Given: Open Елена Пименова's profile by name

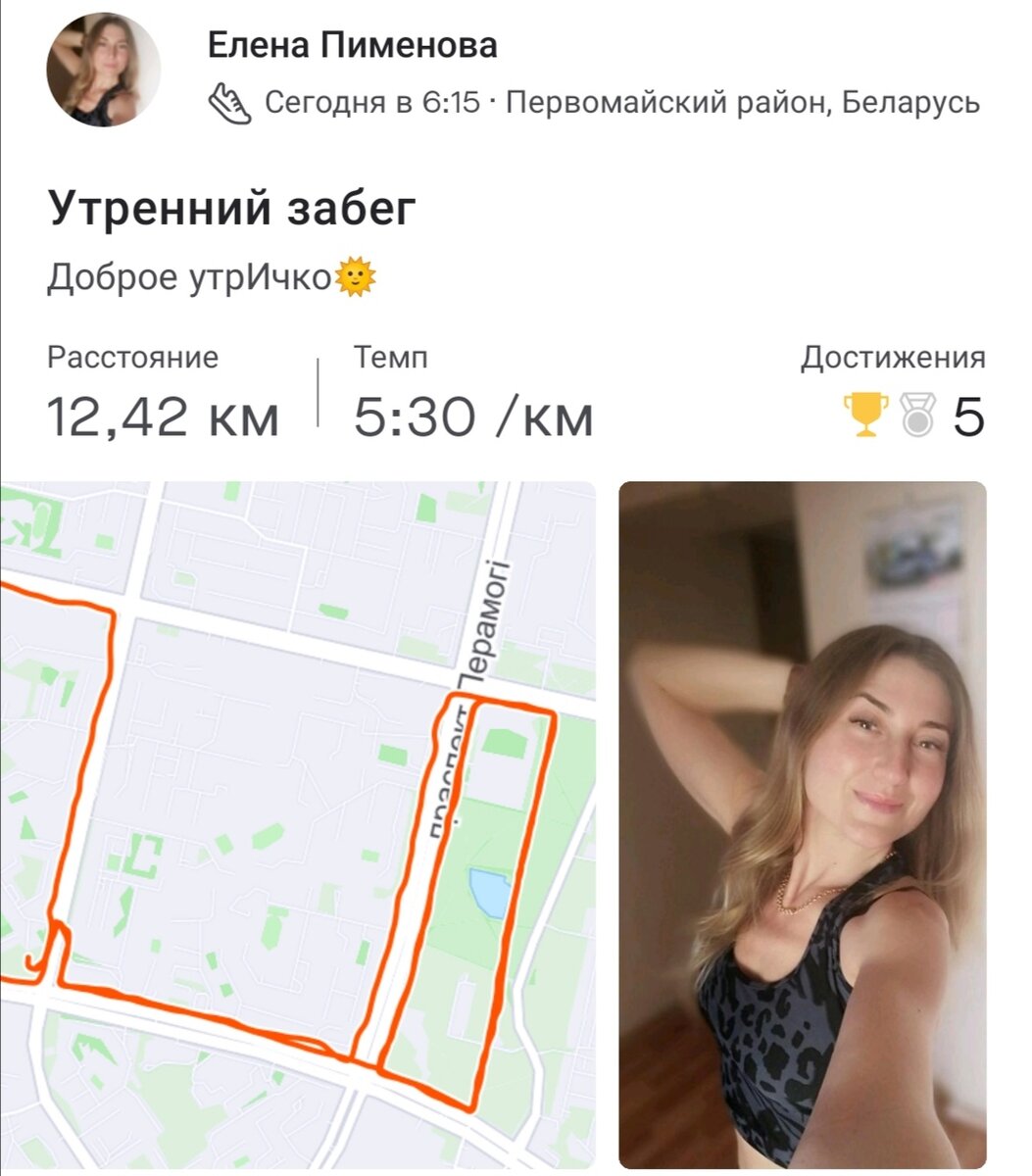Looking at the screenshot, I should coord(352,45).
